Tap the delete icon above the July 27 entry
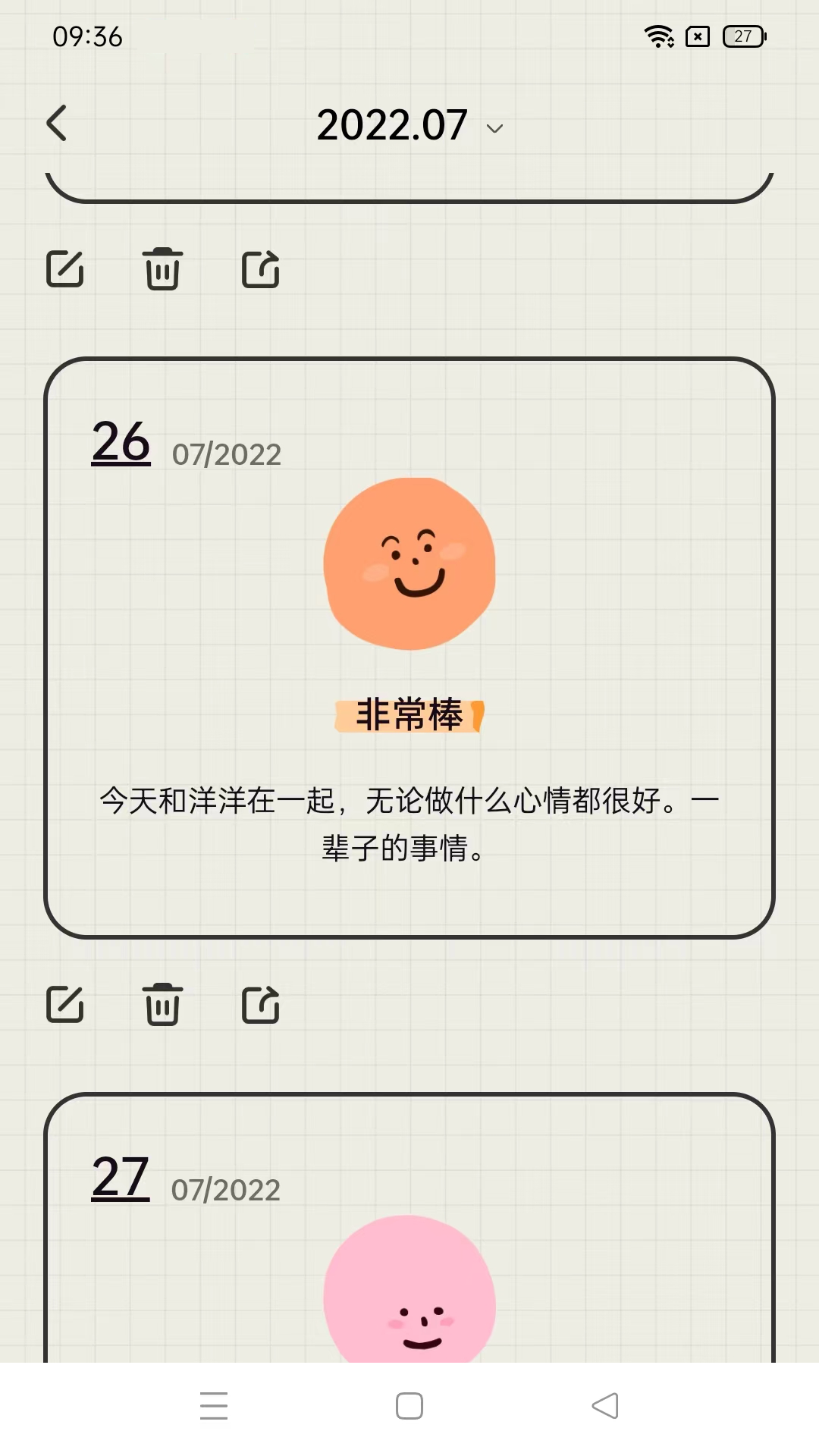This screenshot has width=819, height=1456. (x=162, y=1004)
